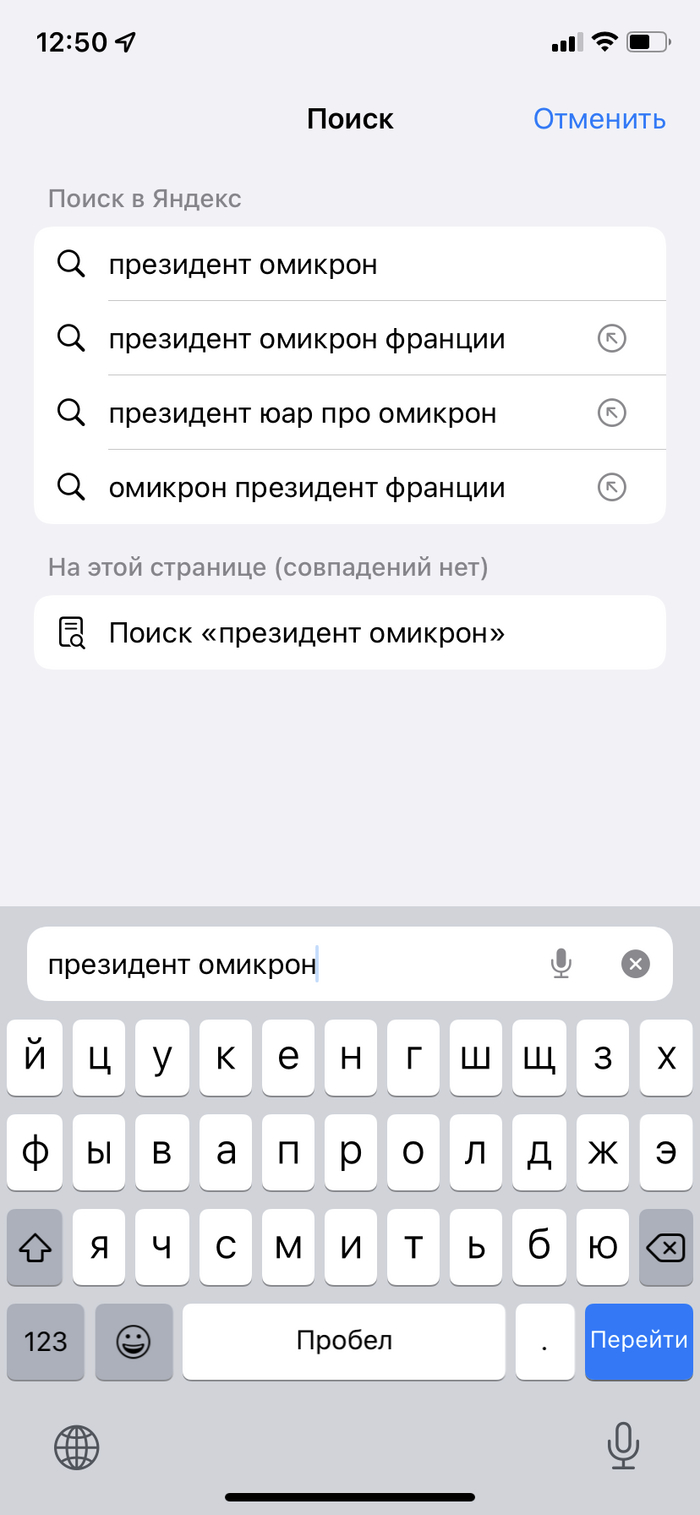Tap Отменить to cancel the search
Image resolution: width=700 pixels, height=1515 pixels.
[599, 119]
